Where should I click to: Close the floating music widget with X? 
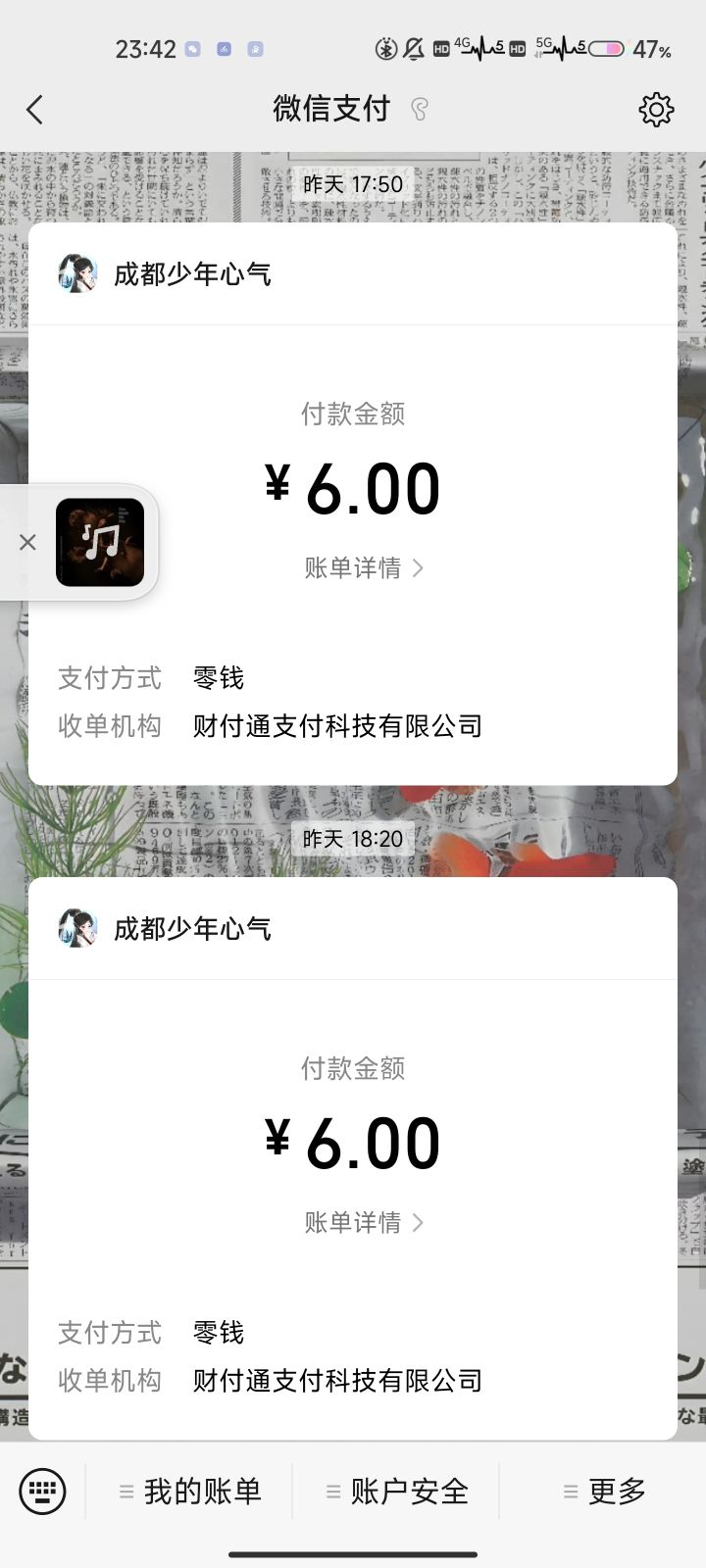point(27,542)
